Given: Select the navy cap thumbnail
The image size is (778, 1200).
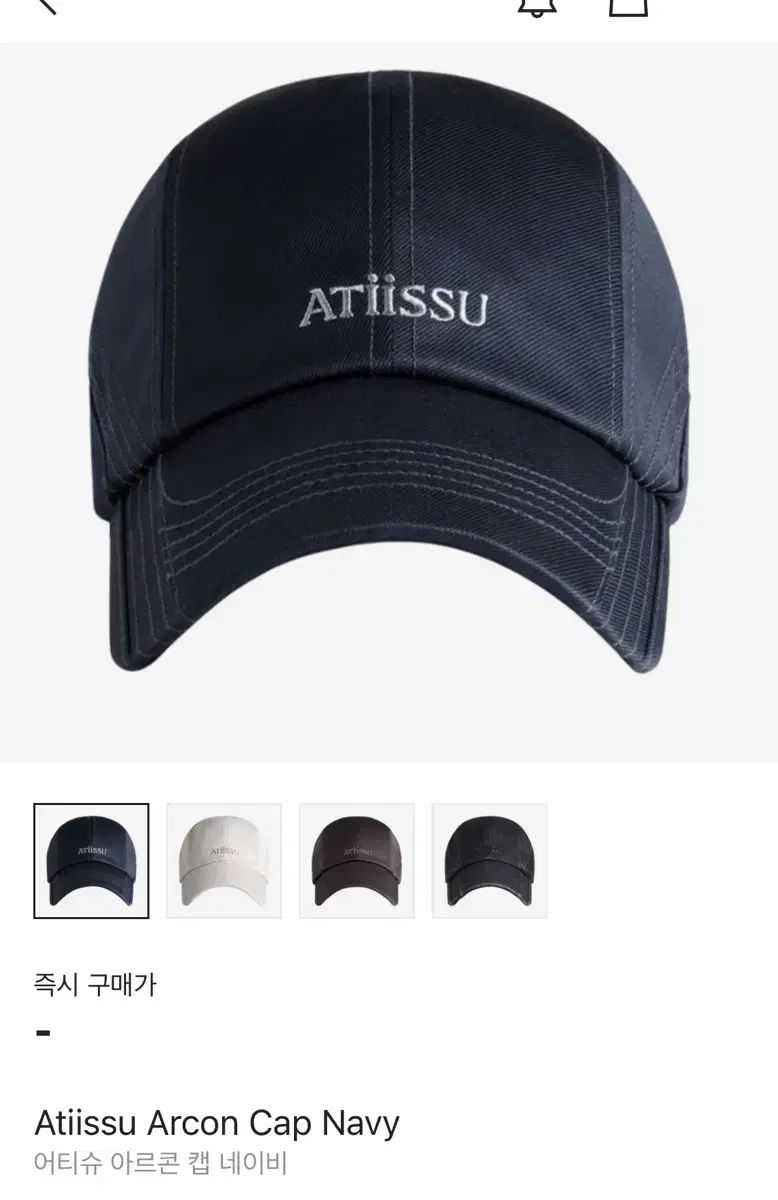Looking at the screenshot, I should (x=91, y=860).
